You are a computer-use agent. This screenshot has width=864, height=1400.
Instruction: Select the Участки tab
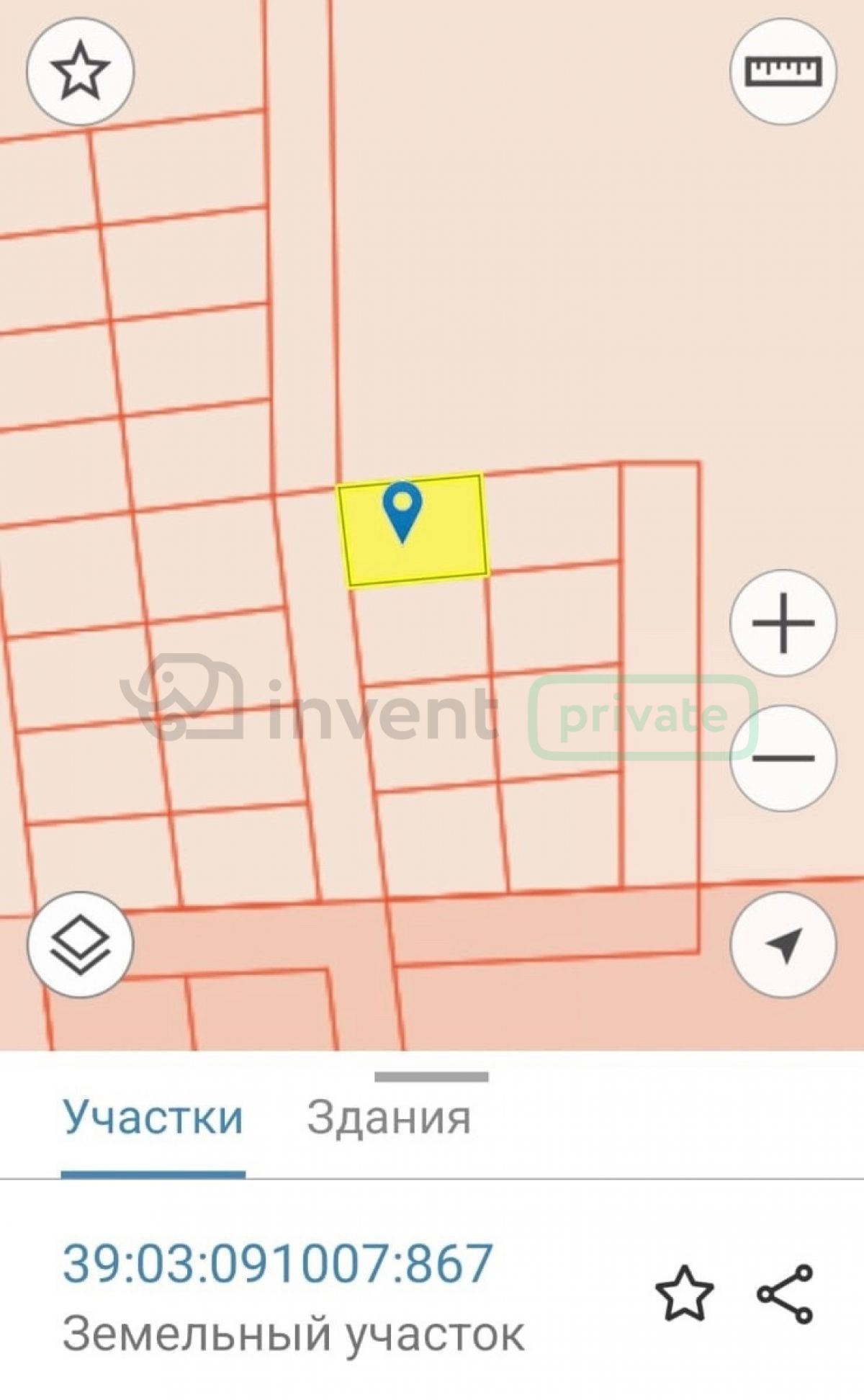click(153, 1117)
